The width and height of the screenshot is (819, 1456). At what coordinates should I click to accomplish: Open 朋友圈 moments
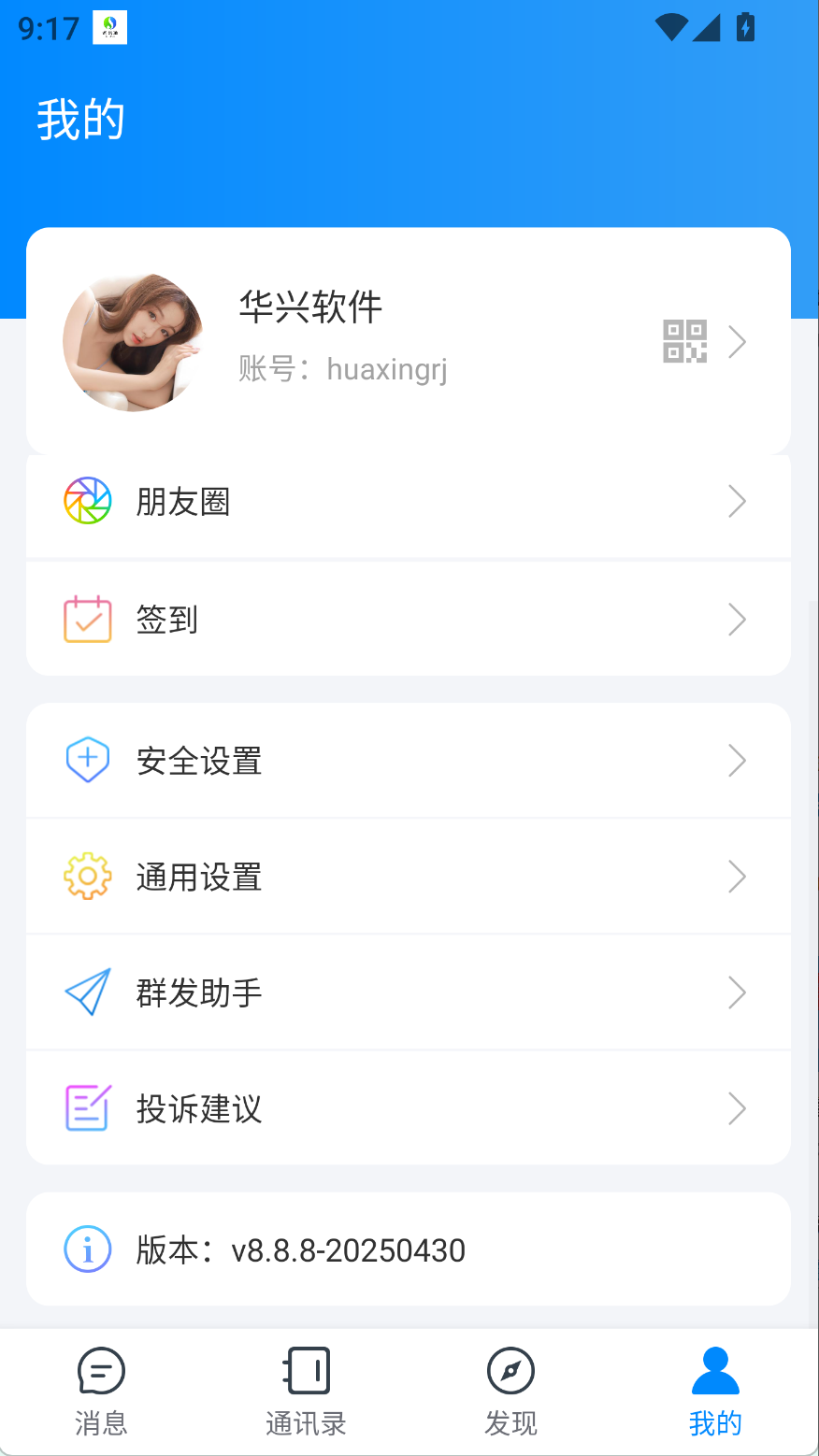click(x=409, y=503)
